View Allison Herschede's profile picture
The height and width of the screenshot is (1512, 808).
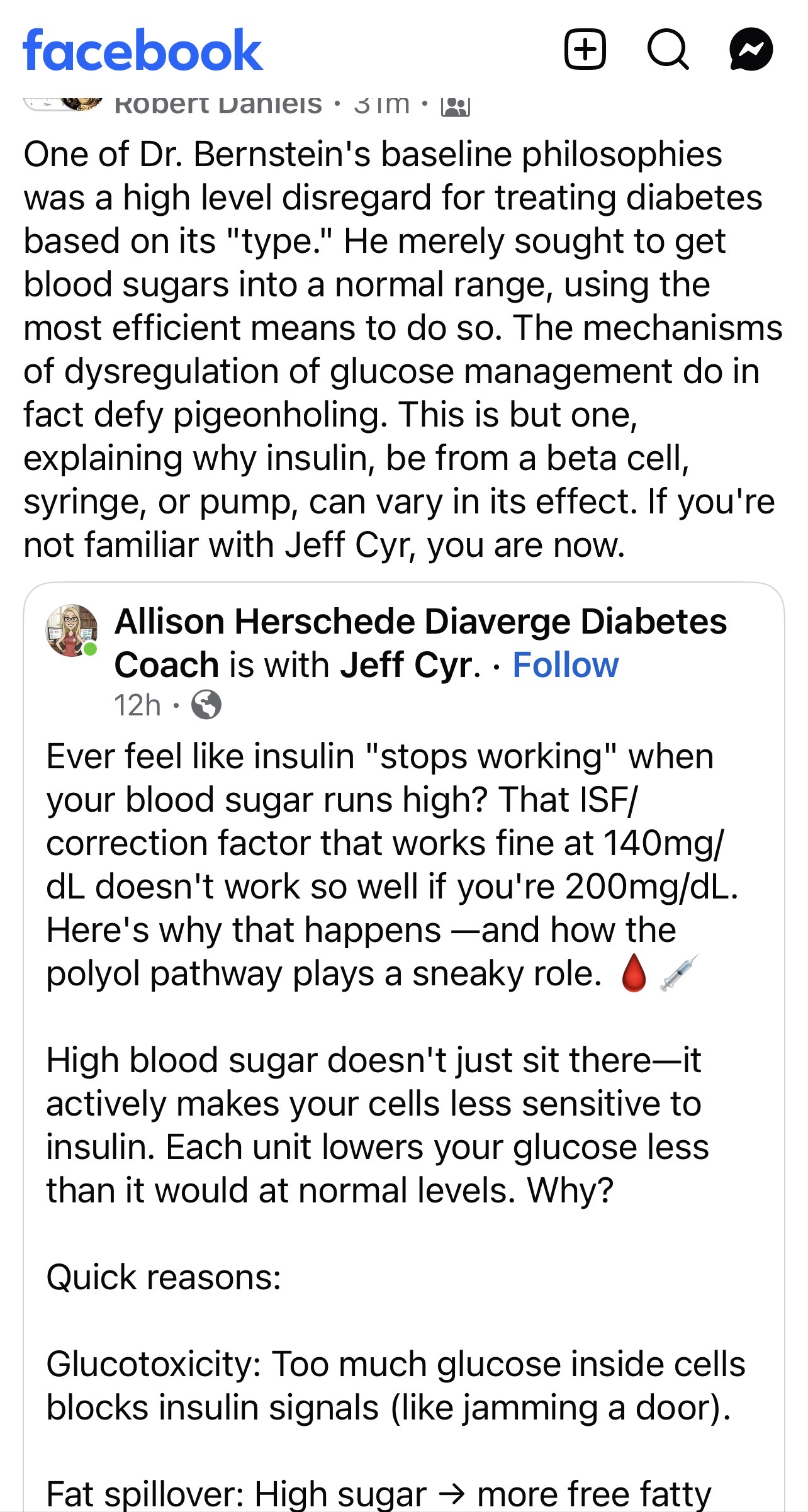pyautogui.click(x=72, y=630)
